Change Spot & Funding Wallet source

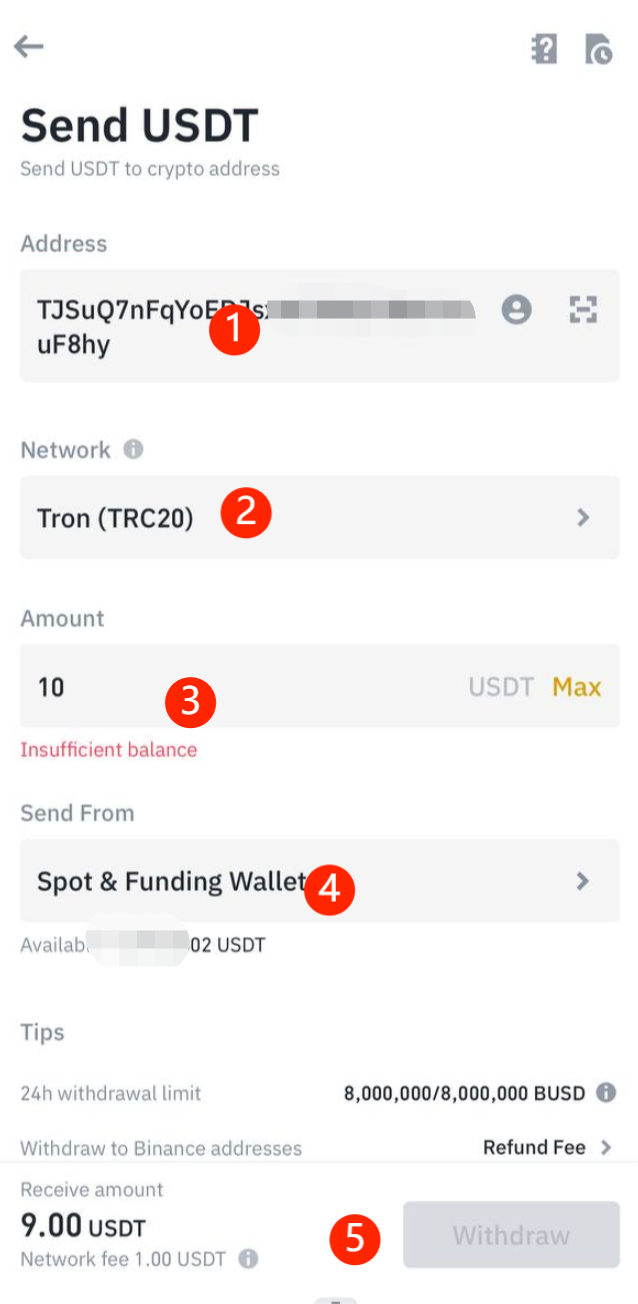(x=320, y=881)
